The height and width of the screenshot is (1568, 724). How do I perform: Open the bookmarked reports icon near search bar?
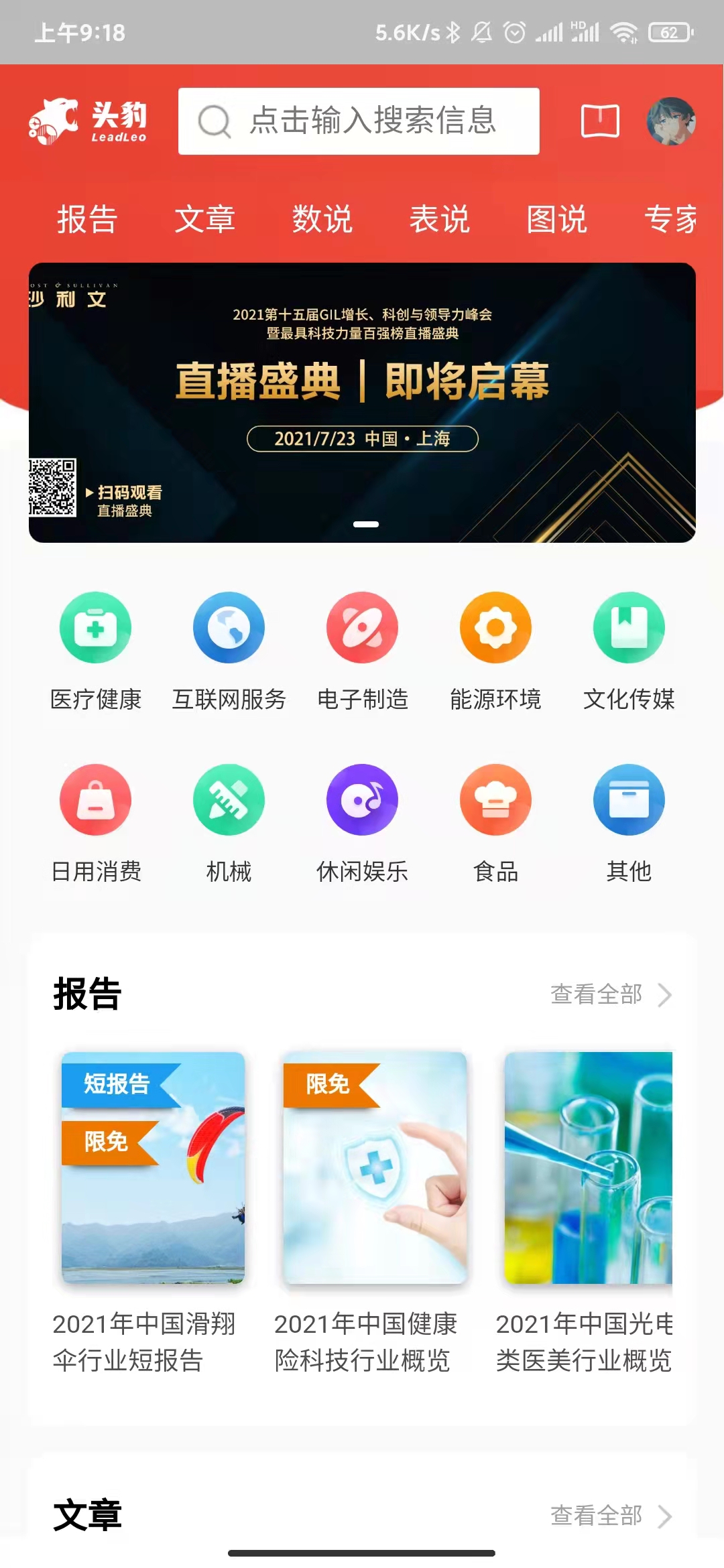[599, 121]
